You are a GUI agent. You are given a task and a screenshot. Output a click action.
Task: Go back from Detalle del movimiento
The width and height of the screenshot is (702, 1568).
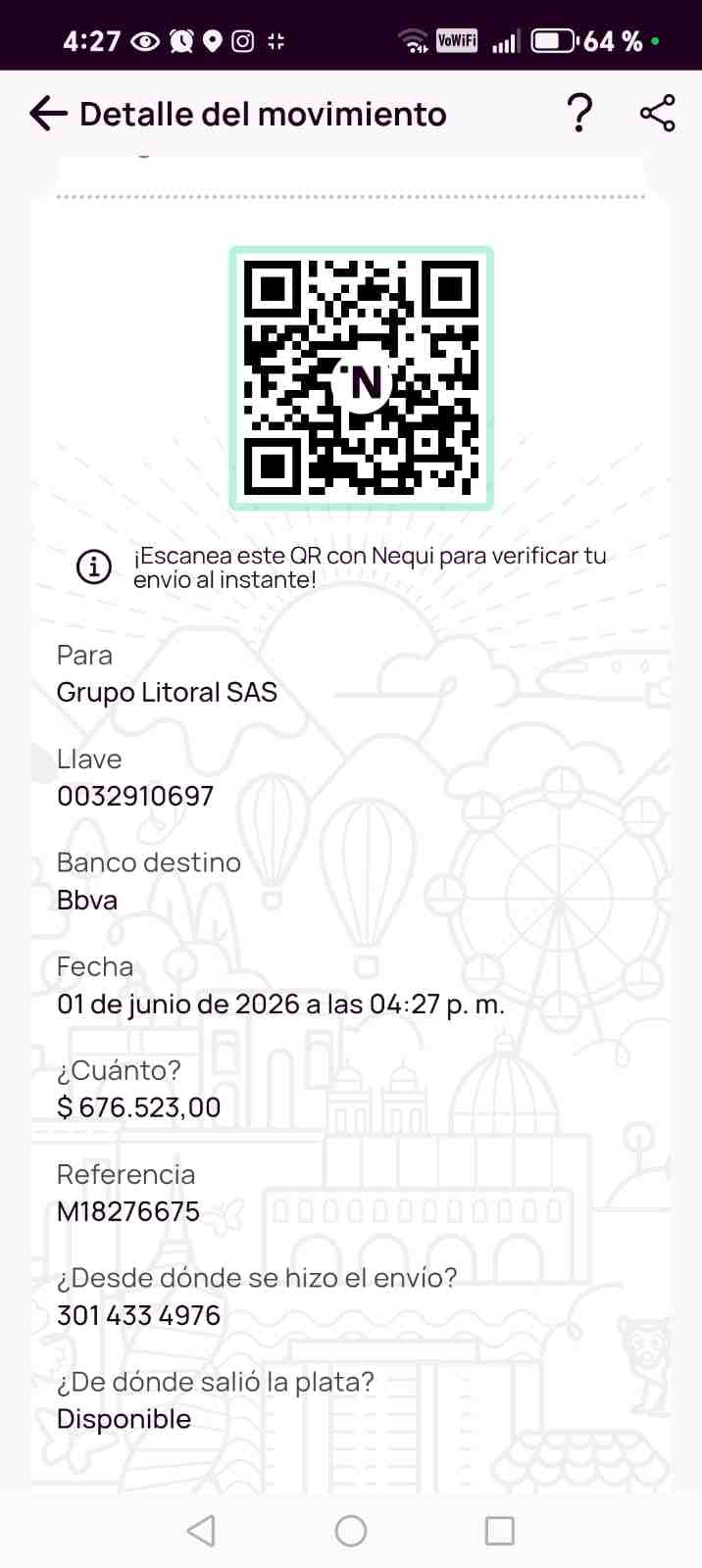(48, 114)
